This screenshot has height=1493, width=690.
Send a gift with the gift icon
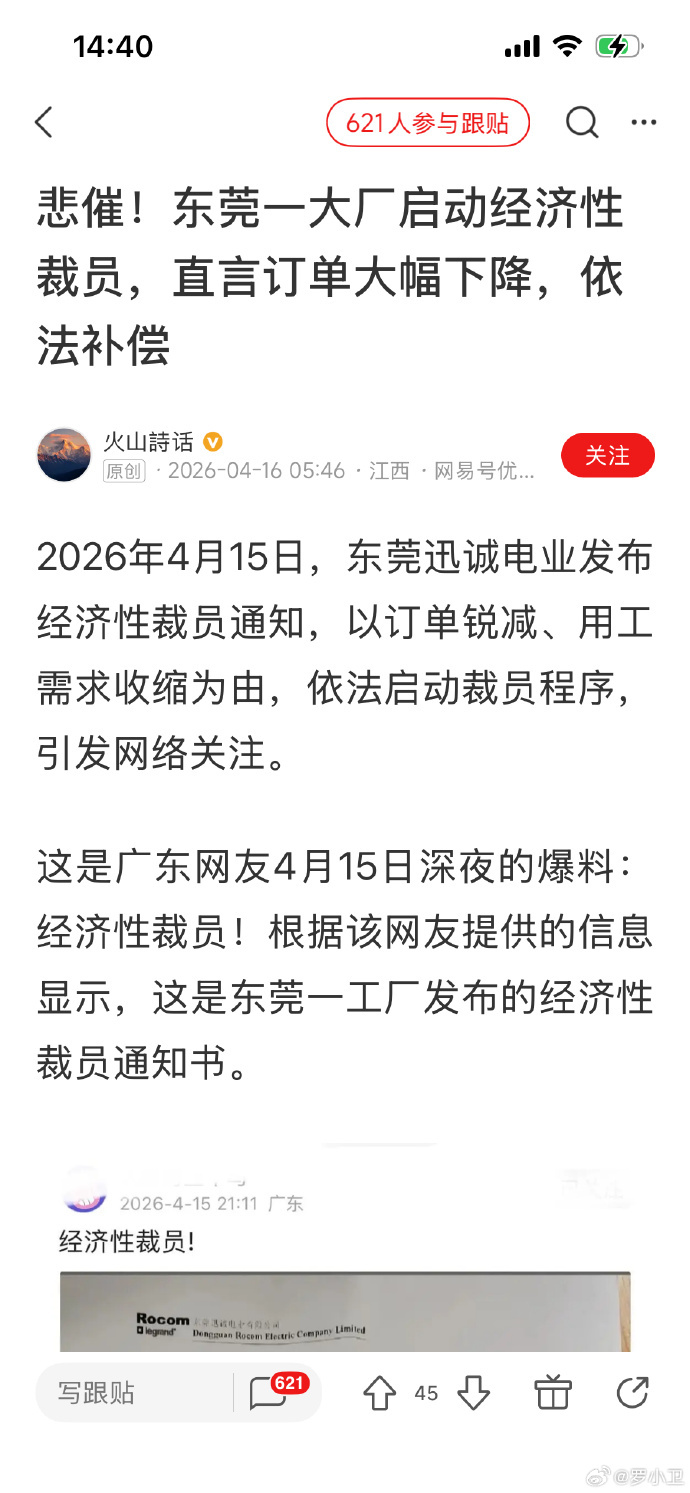click(x=552, y=1393)
